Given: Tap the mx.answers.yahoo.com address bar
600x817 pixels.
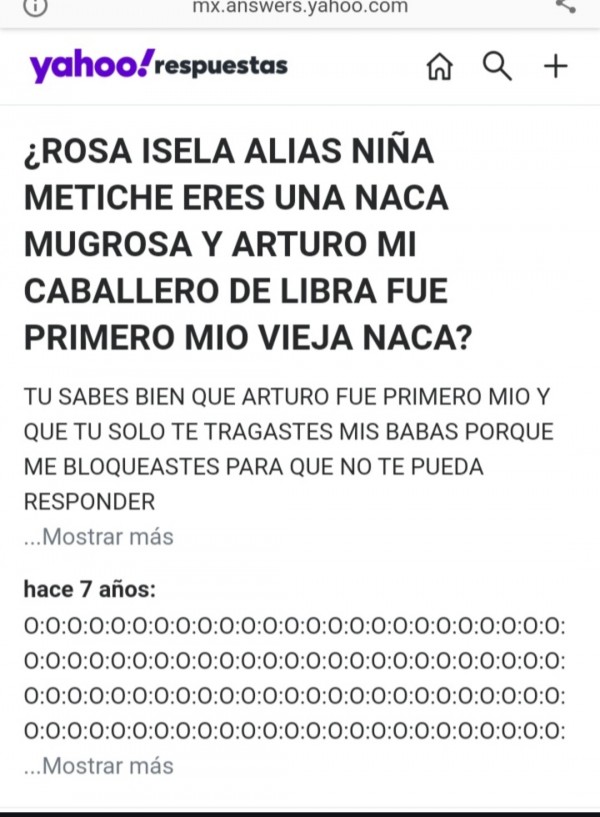Looking at the screenshot, I should 300,7.
